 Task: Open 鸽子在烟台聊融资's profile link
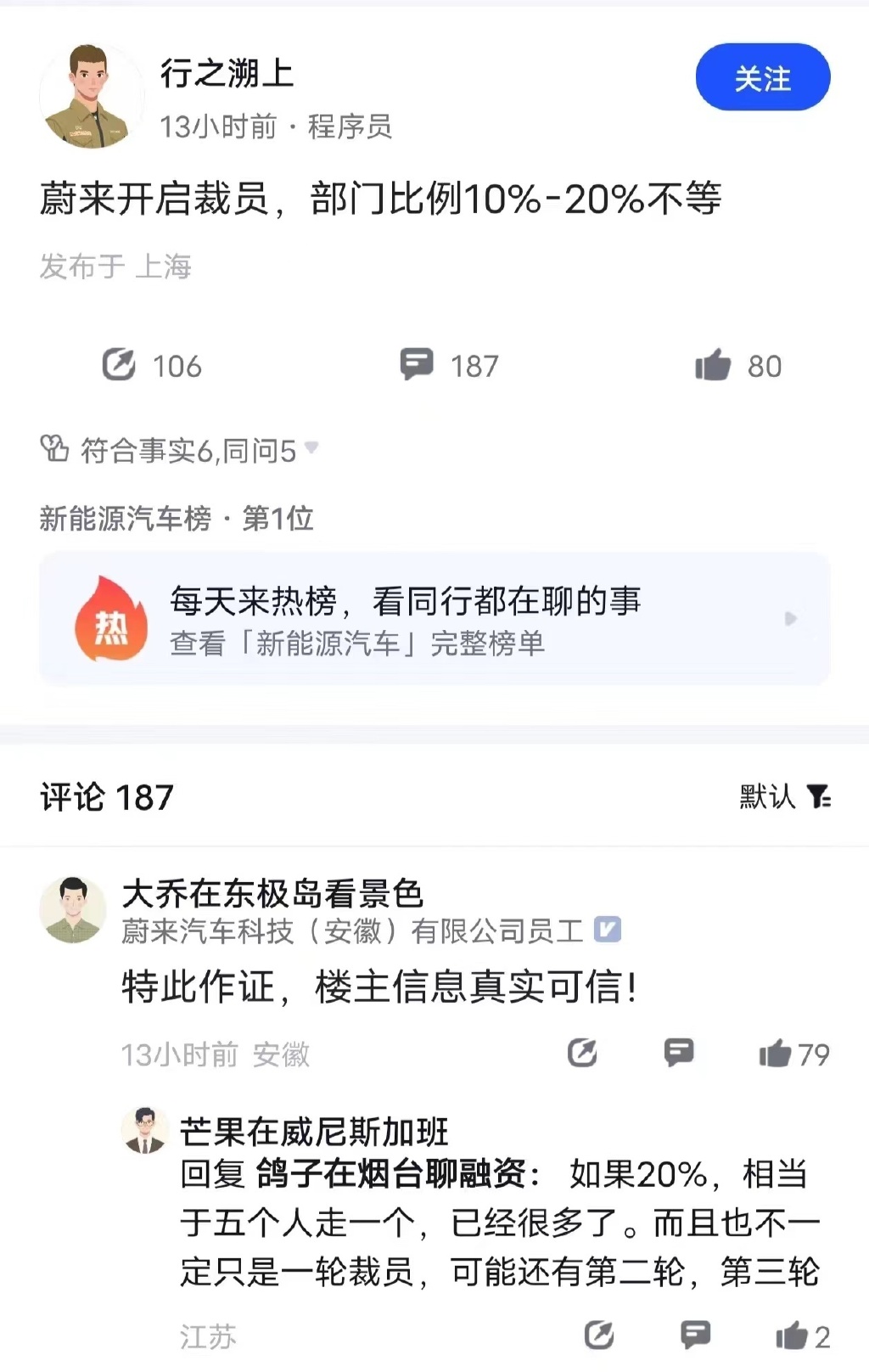(390, 1174)
